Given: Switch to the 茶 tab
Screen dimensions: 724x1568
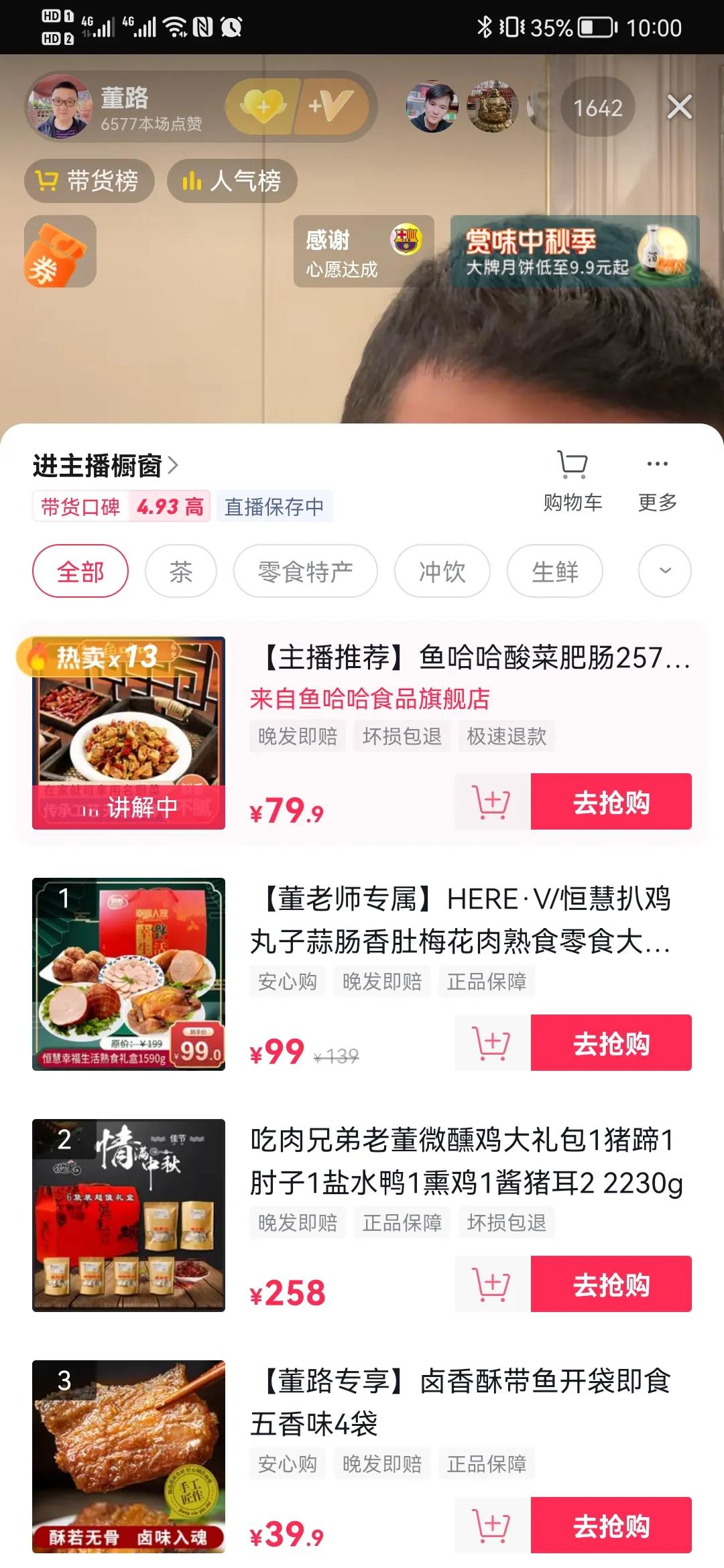Looking at the screenshot, I should pos(181,571).
